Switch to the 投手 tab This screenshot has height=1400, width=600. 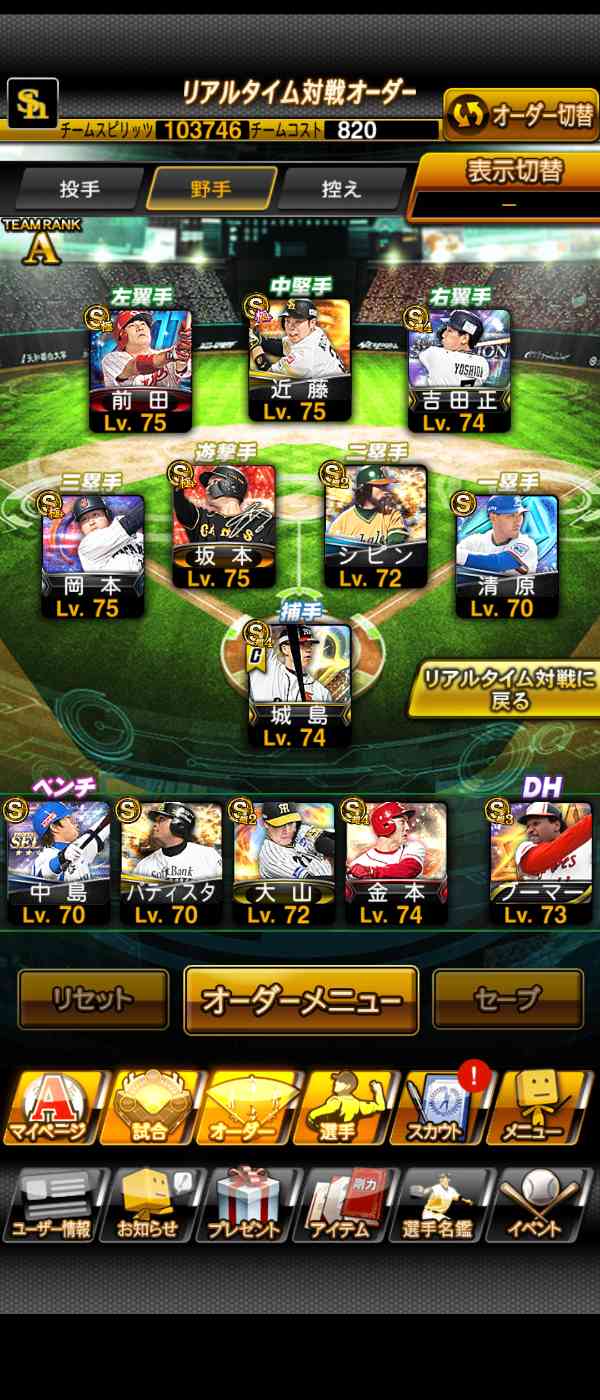[79, 188]
